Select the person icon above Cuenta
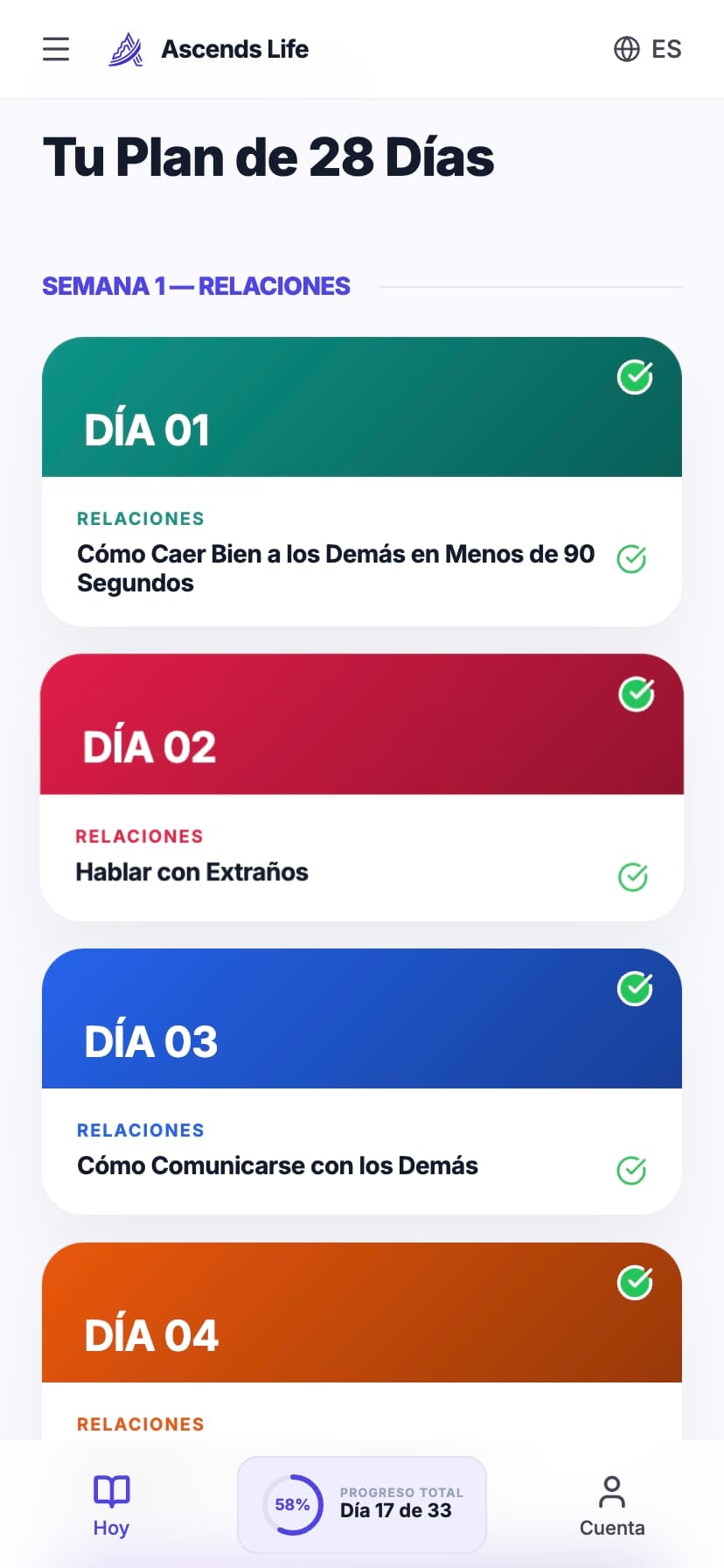This screenshot has width=724, height=1568. tap(611, 1492)
